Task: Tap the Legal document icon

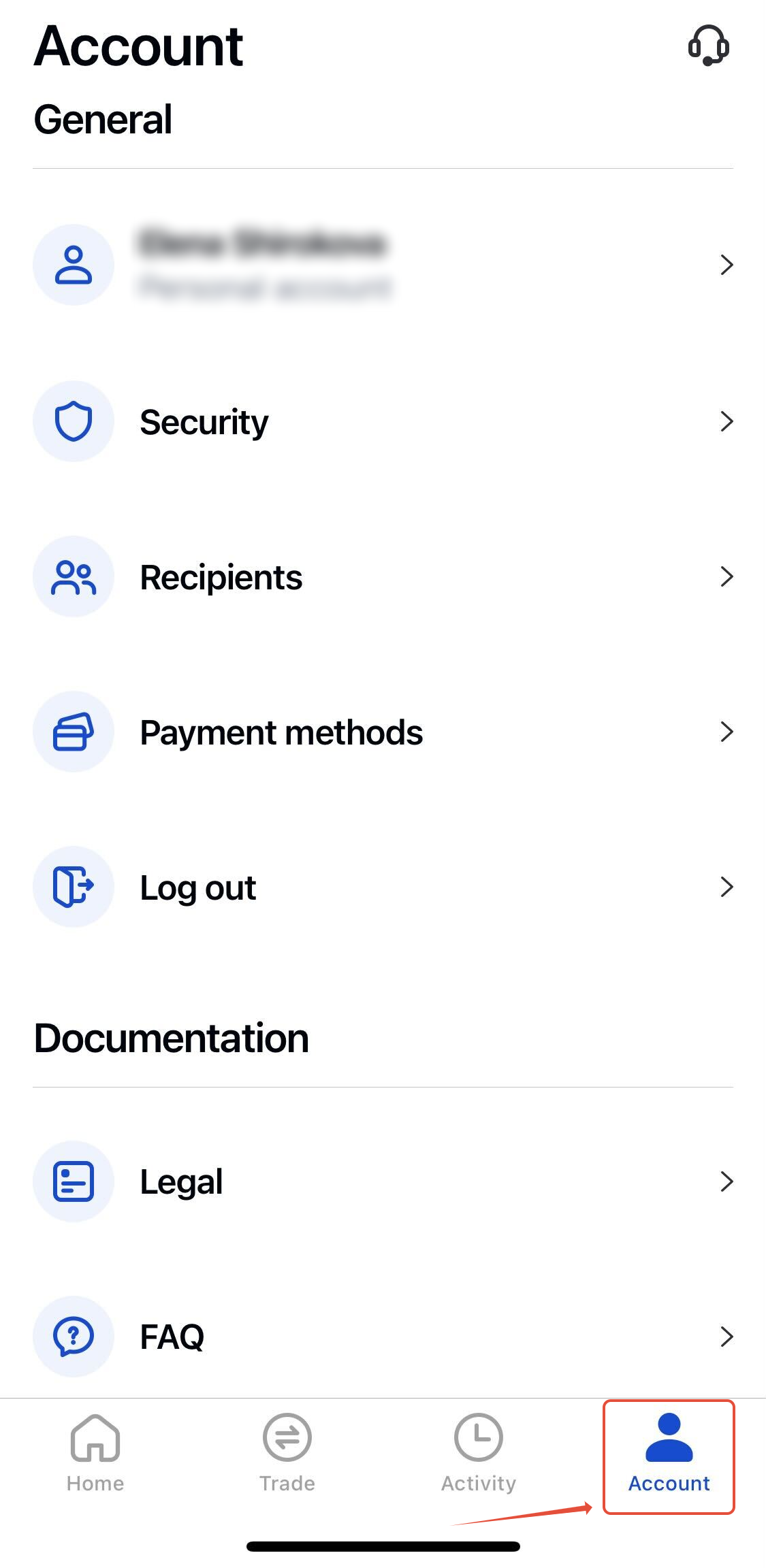Action: 74,1181
